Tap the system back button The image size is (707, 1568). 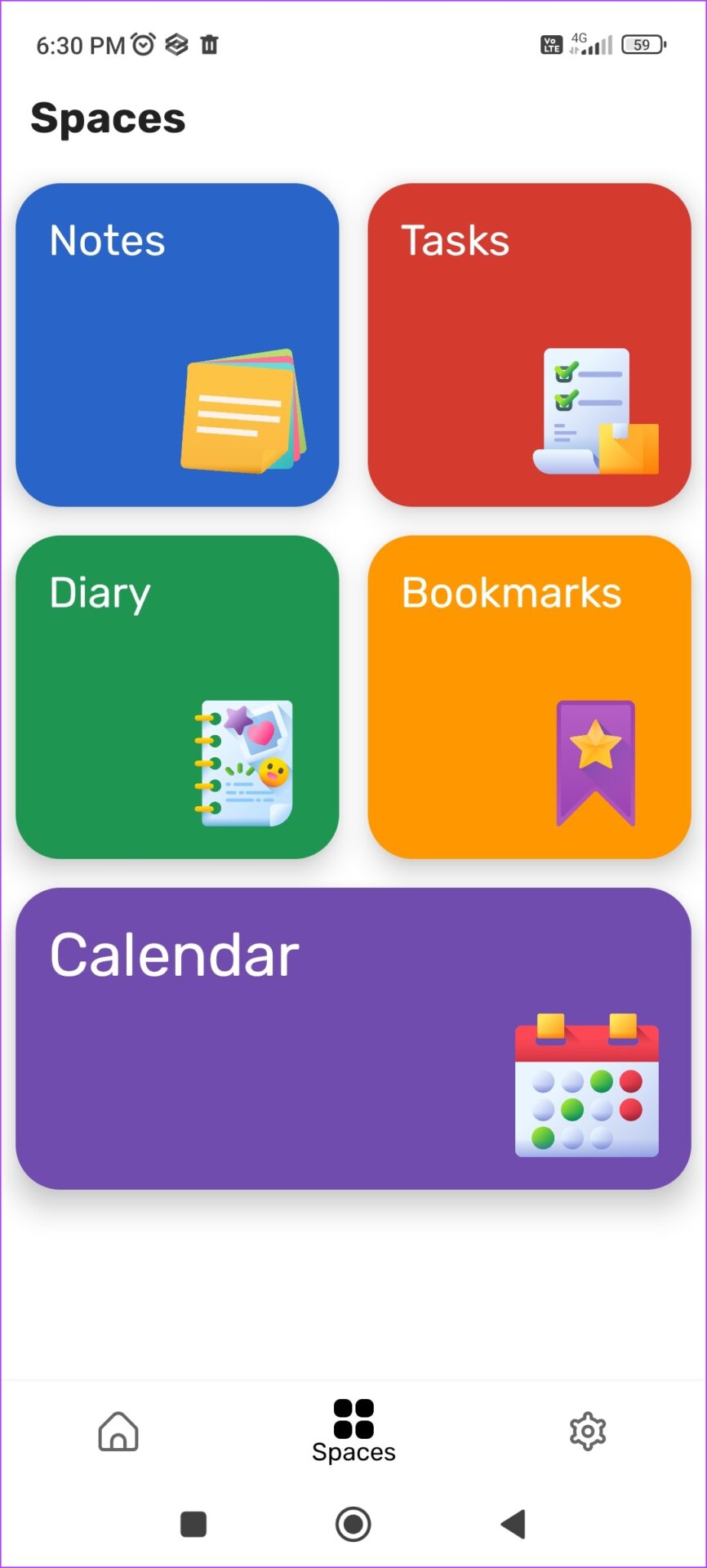pos(514,1524)
